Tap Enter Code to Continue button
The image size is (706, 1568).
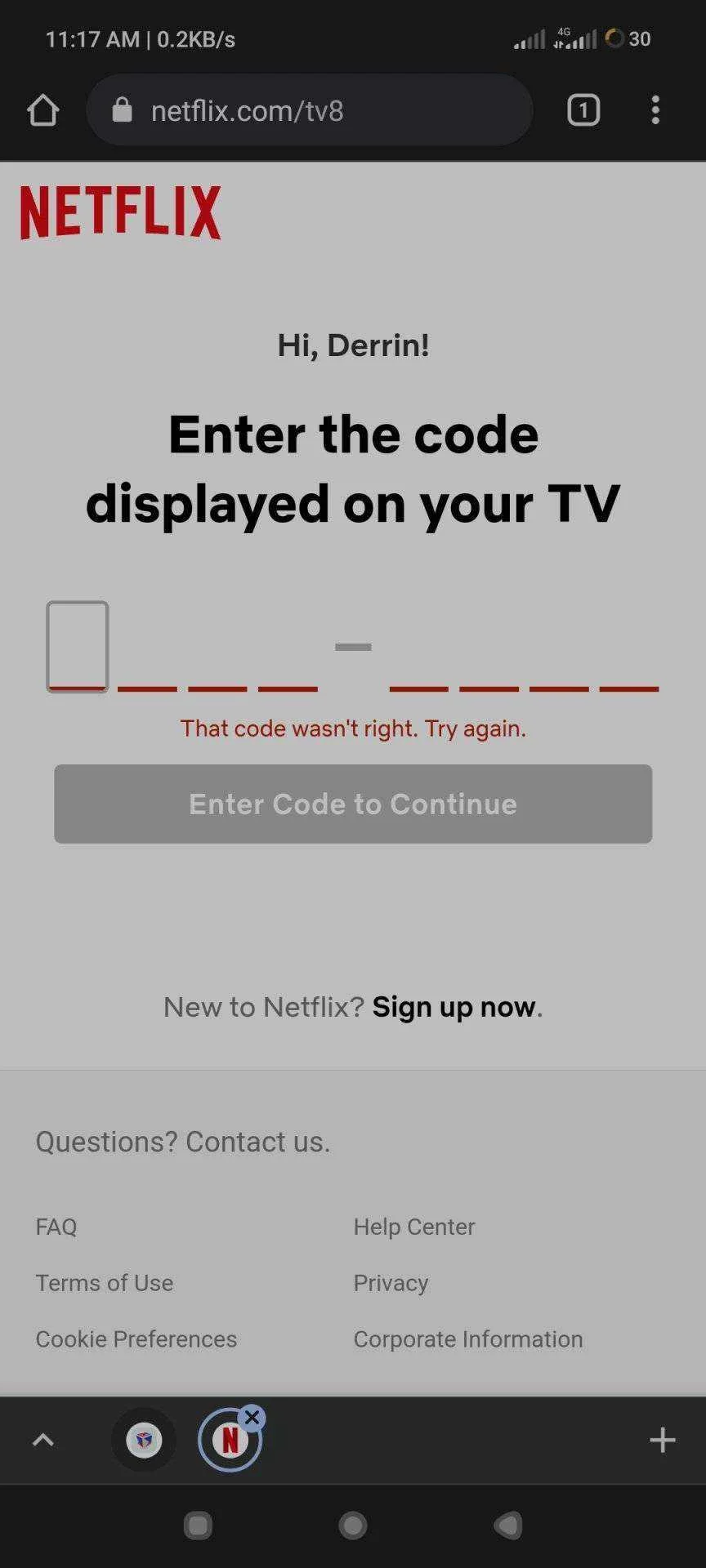(353, 804)
